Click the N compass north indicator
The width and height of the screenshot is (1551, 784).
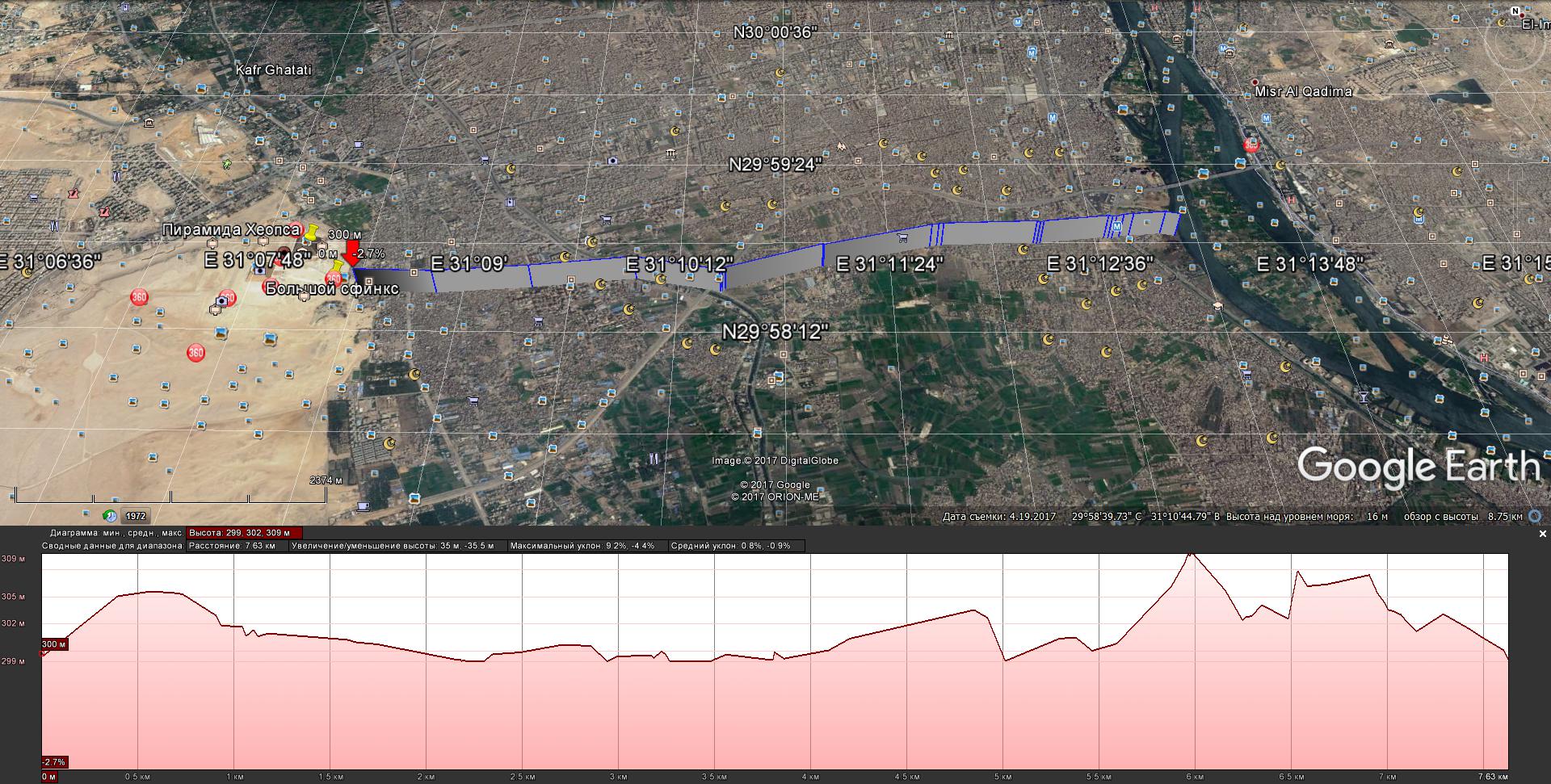coord(1516,11)
